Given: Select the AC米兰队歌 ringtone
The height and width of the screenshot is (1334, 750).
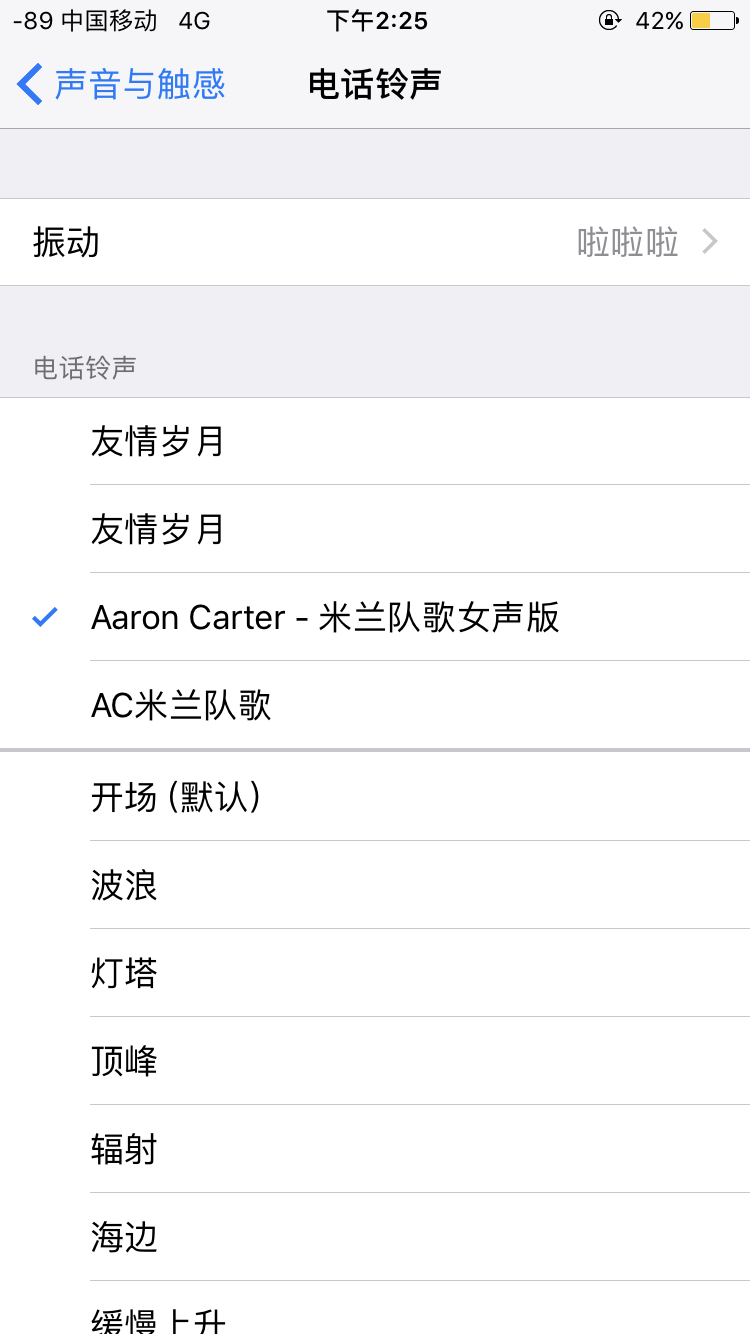Looking at the screenshot, I should [180, 705].
